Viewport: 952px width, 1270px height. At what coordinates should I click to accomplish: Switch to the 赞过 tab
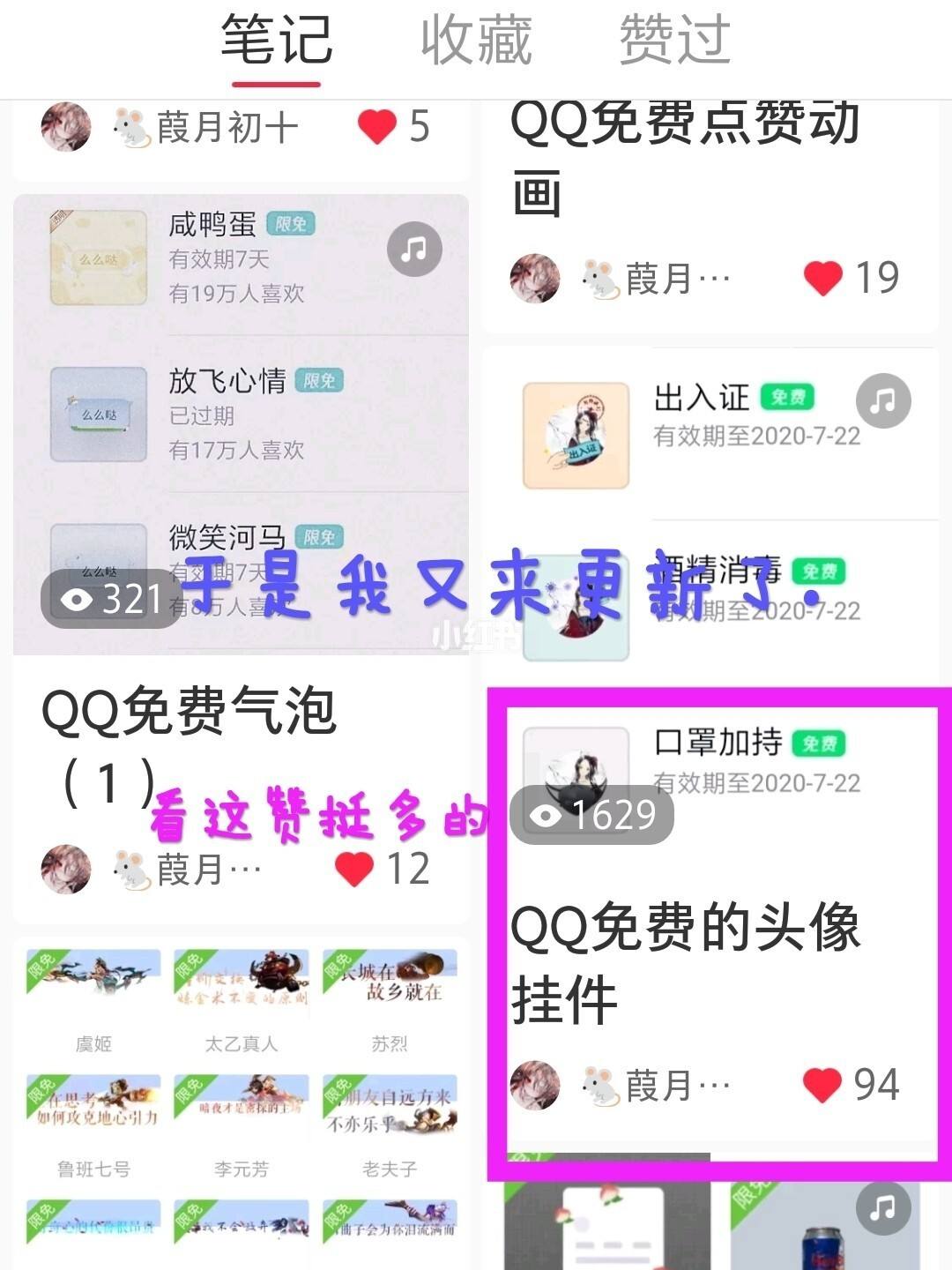pos(674,41)
